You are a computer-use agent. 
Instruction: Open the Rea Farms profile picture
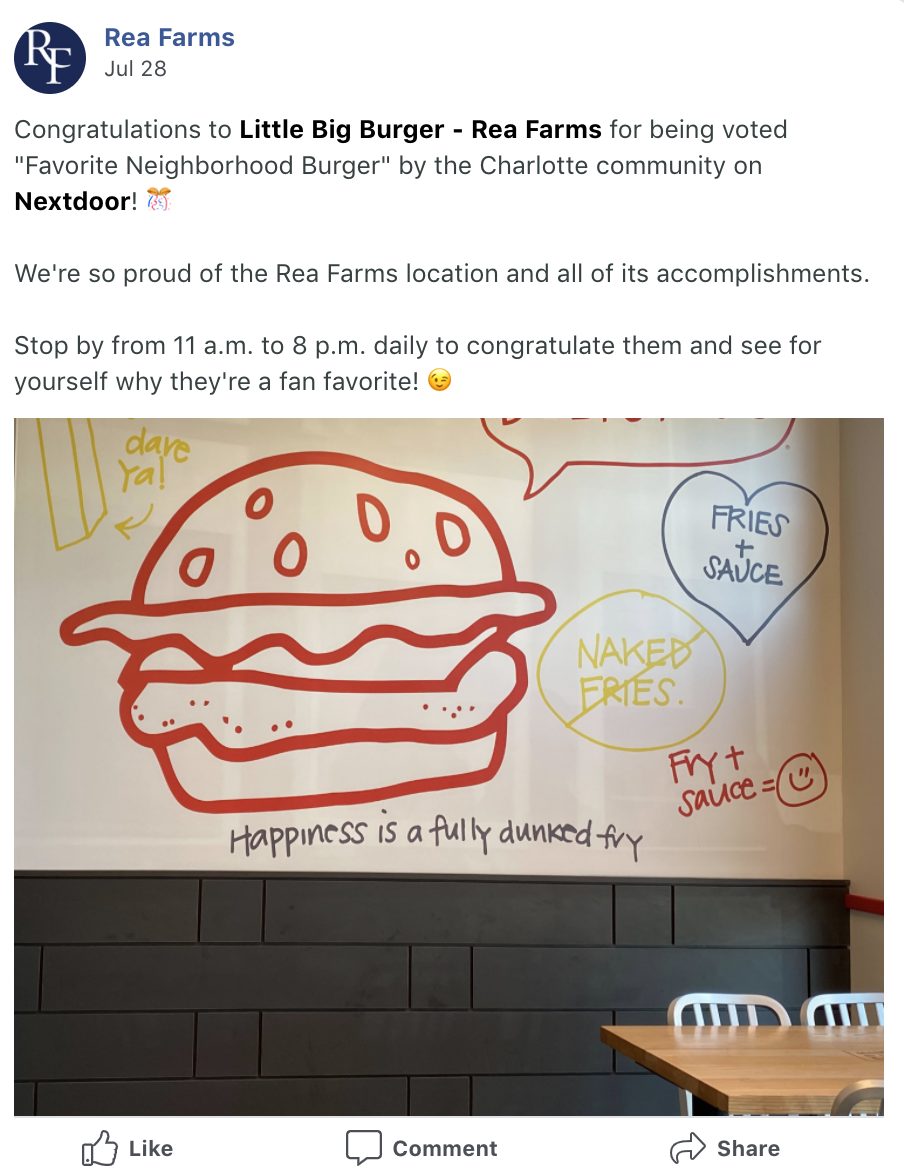[50, 58]
